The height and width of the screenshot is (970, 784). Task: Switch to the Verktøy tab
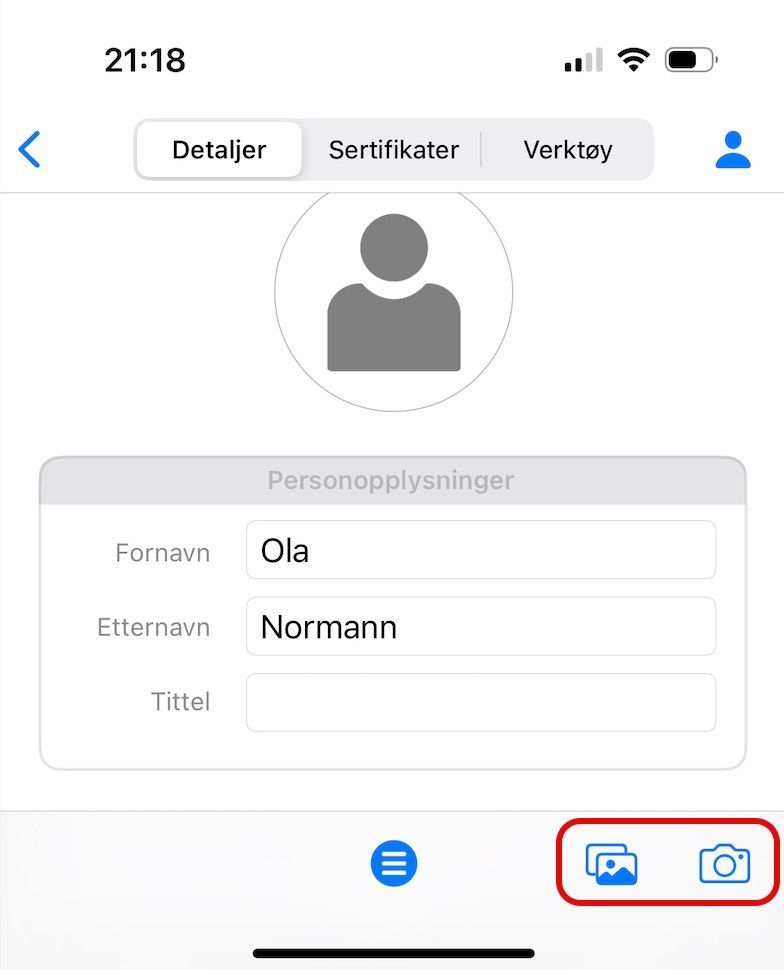pos(567,150)
